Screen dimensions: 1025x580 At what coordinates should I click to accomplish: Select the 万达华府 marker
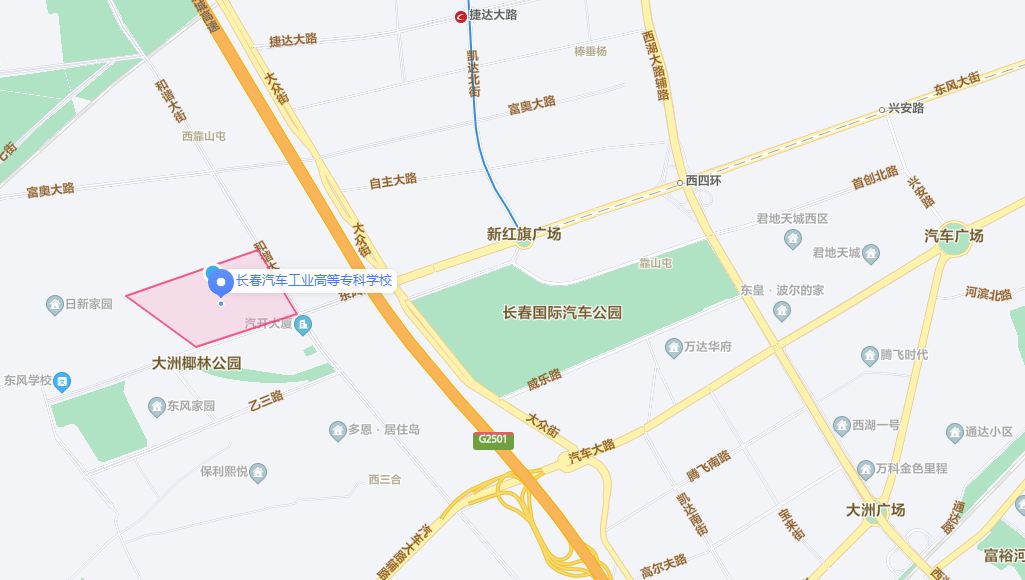point(674,347)
